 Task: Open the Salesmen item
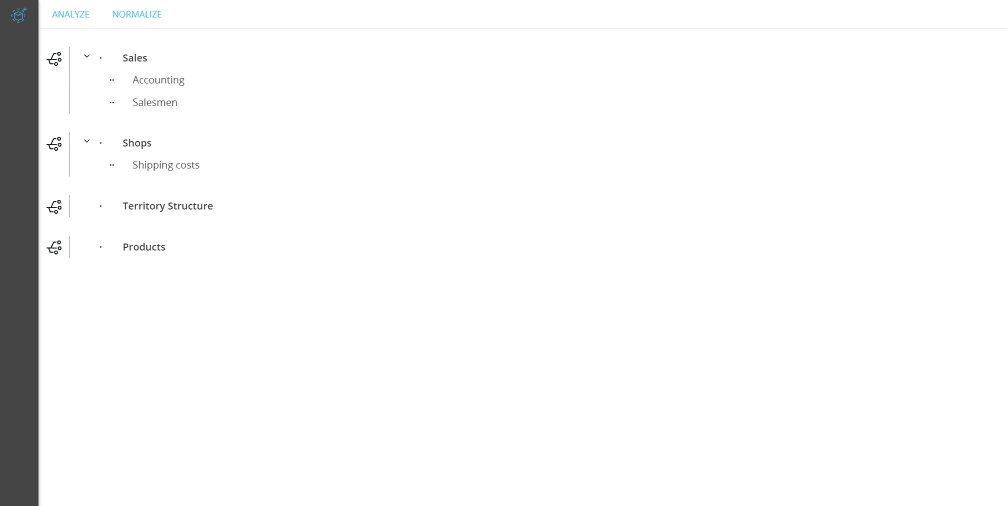(x=155, y=102)
